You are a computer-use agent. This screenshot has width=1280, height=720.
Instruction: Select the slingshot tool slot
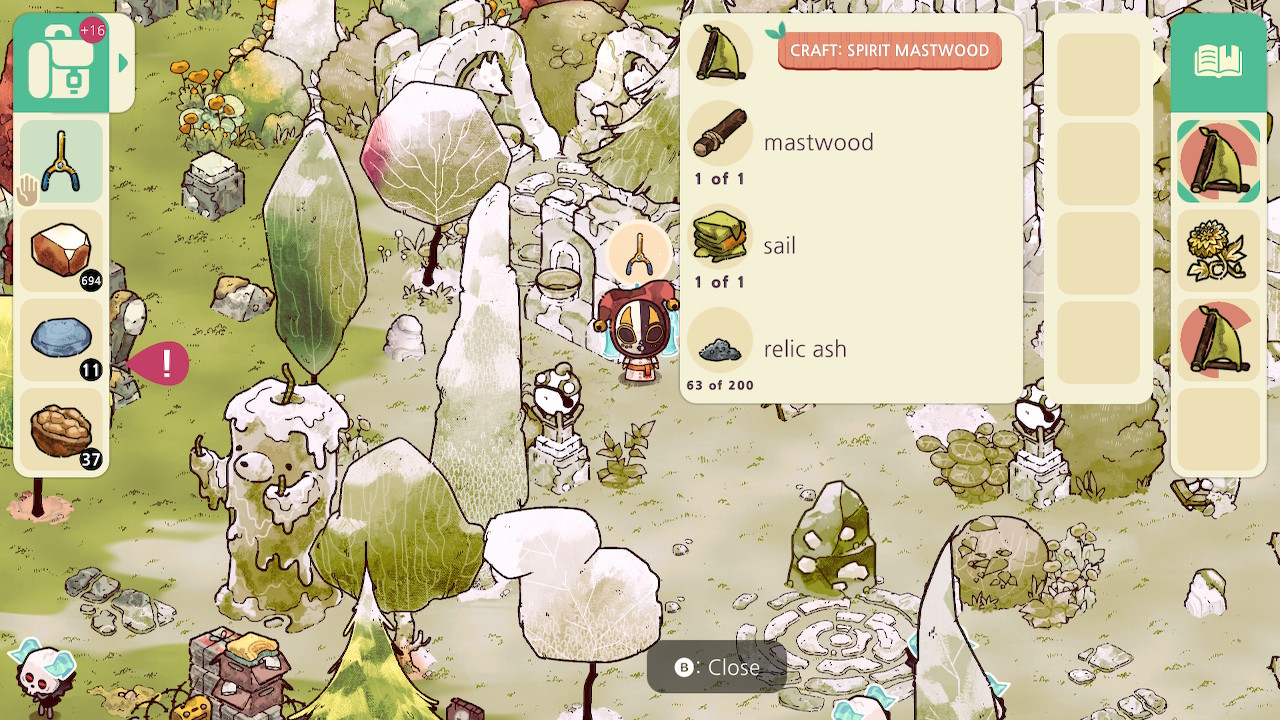[61, 162]
